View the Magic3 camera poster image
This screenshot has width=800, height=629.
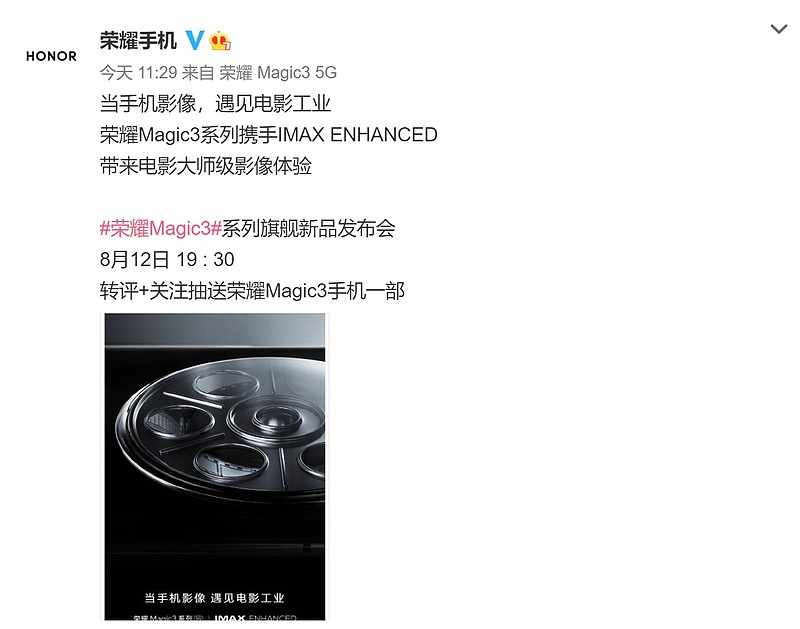pos(215,467)
